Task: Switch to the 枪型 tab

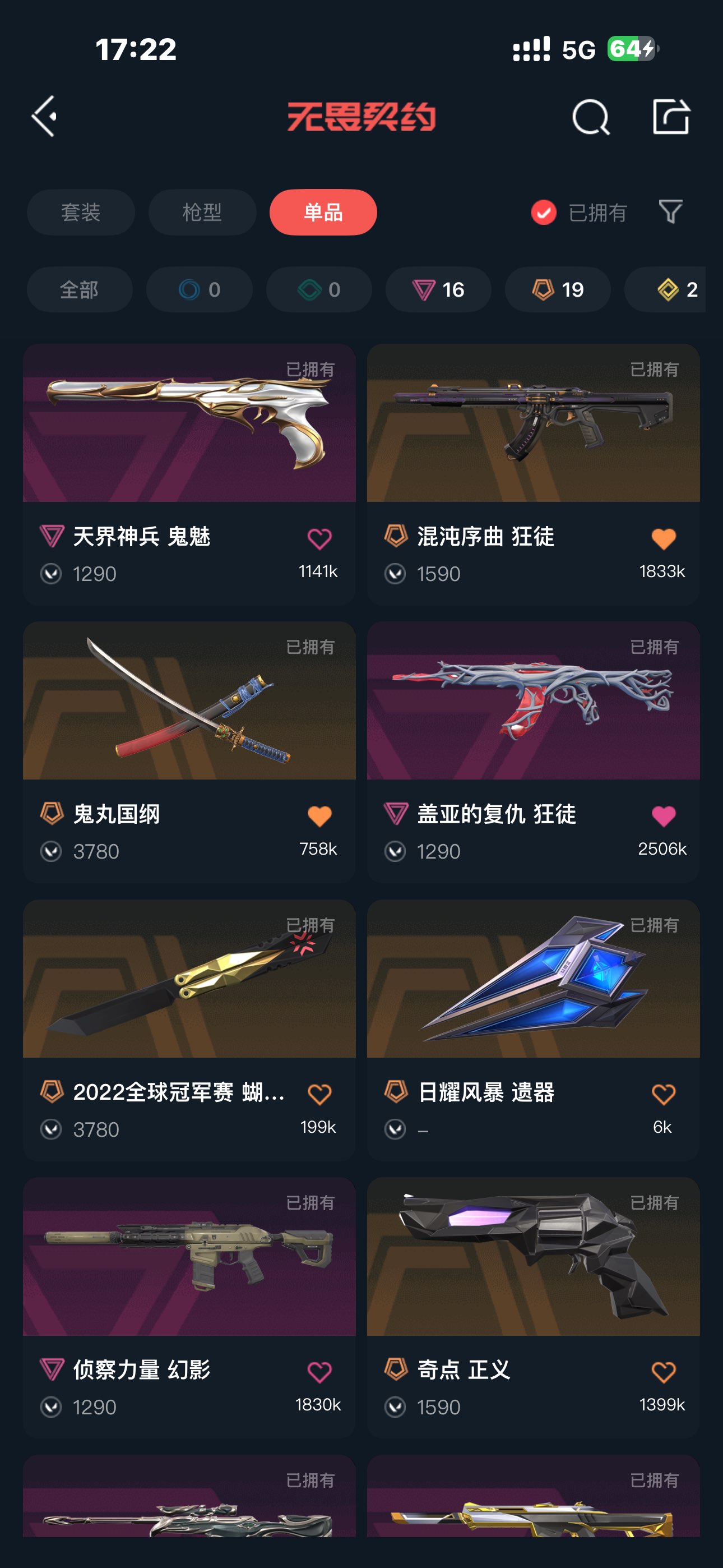Action: point(202,213)
